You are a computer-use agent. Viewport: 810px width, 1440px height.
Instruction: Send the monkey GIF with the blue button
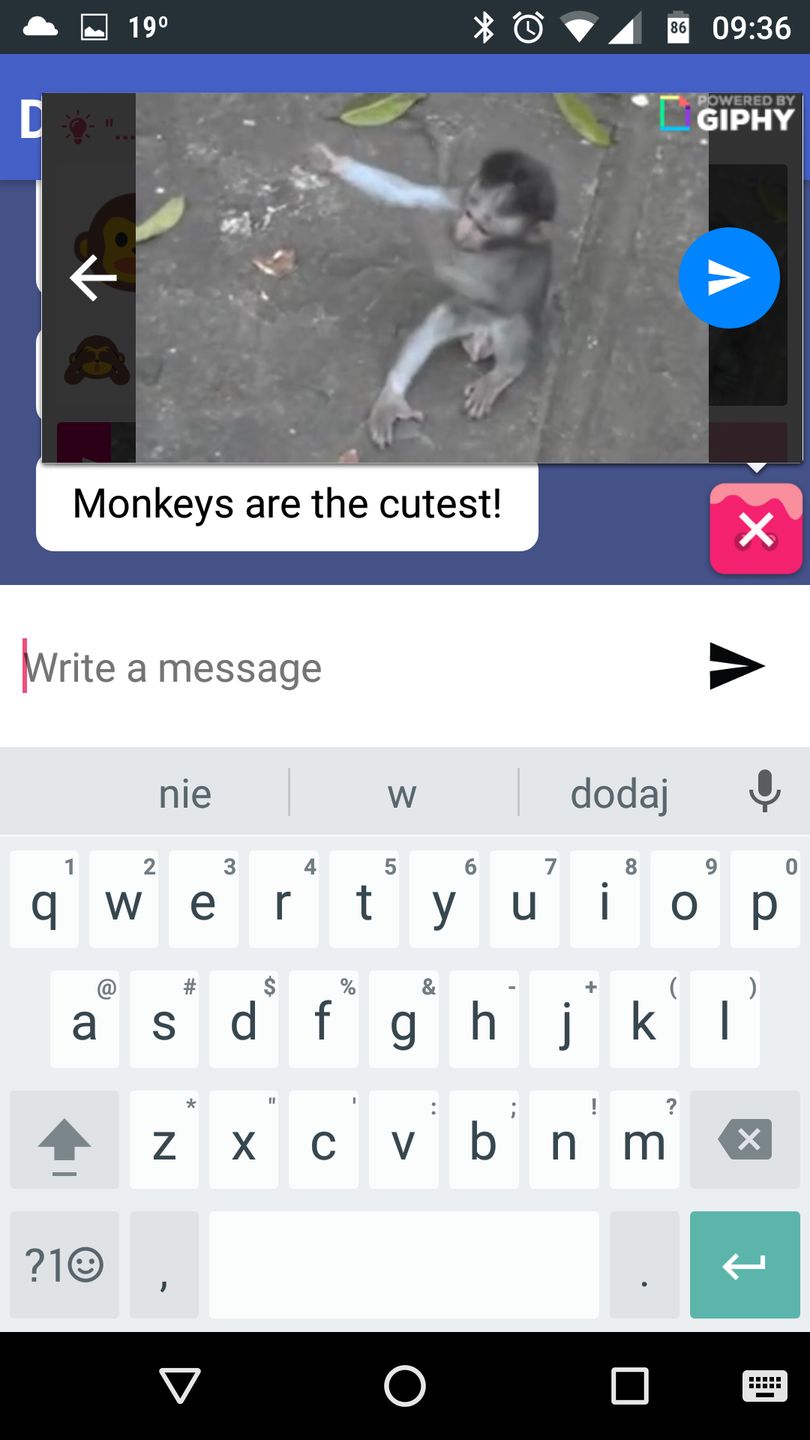pyautogui.click(x=729, y=278)
